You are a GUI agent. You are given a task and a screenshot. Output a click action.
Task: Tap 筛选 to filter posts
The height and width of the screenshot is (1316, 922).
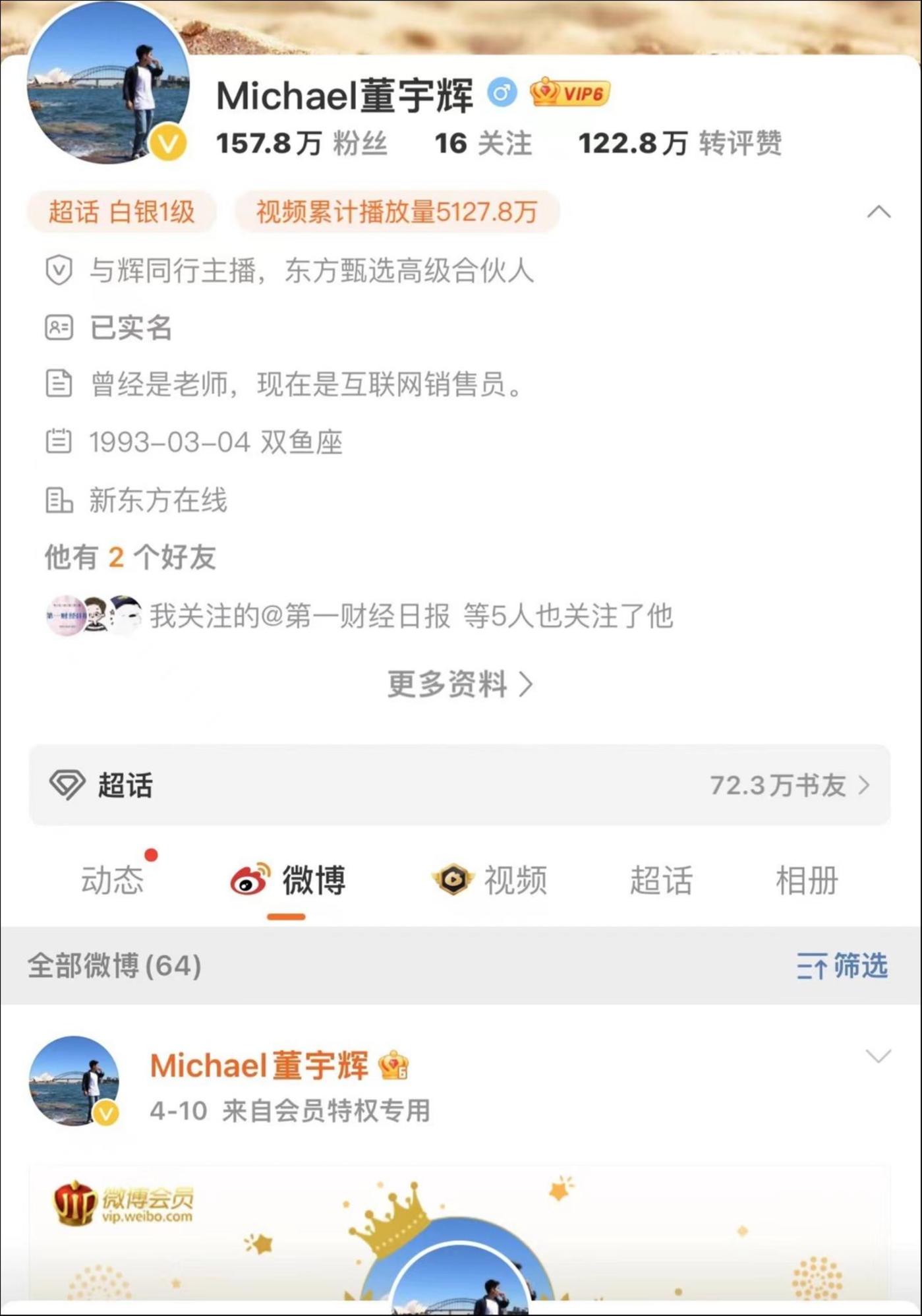[842, 967]
